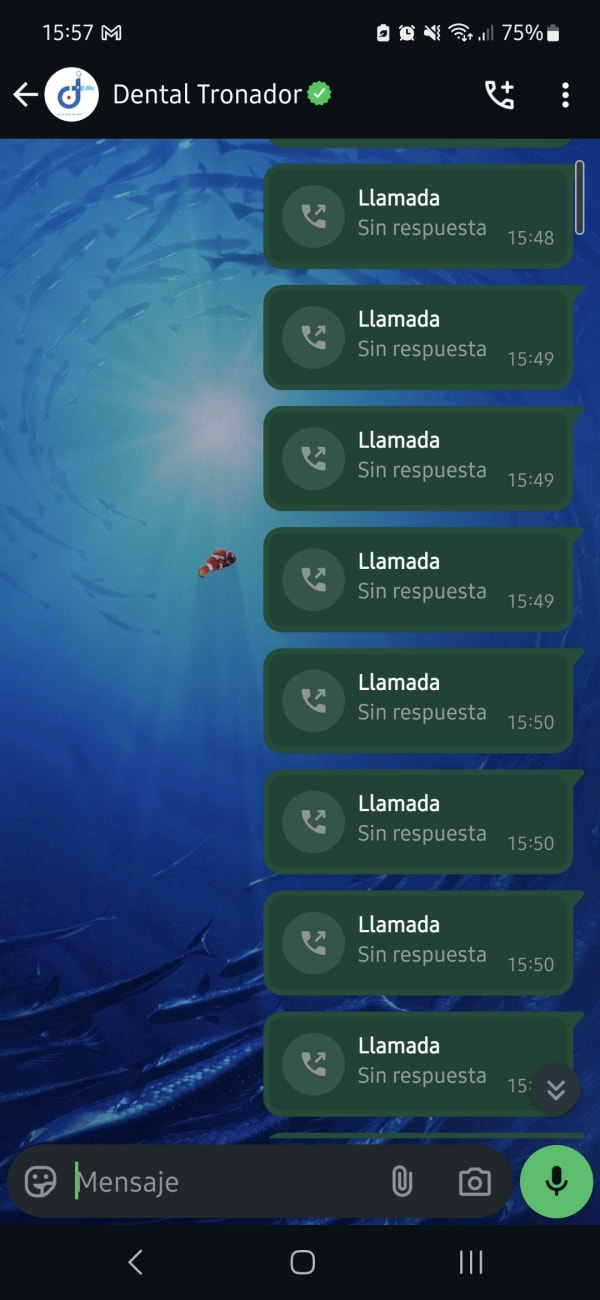Viewport: 600px width, 1300px height.
Task: Go to the phone's home screen
Action: [x=302, y=1262]
